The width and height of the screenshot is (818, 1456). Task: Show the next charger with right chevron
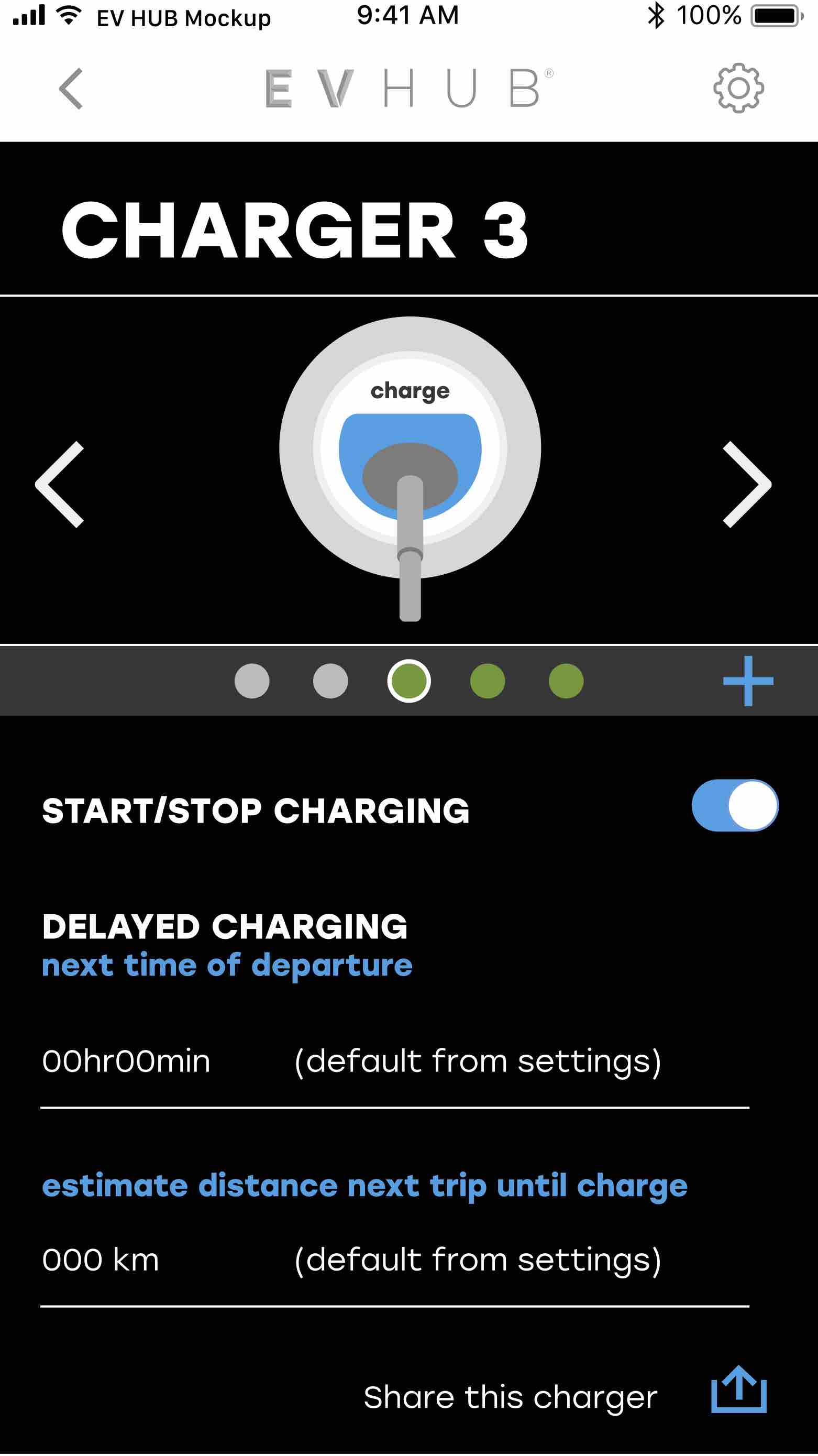746,485
